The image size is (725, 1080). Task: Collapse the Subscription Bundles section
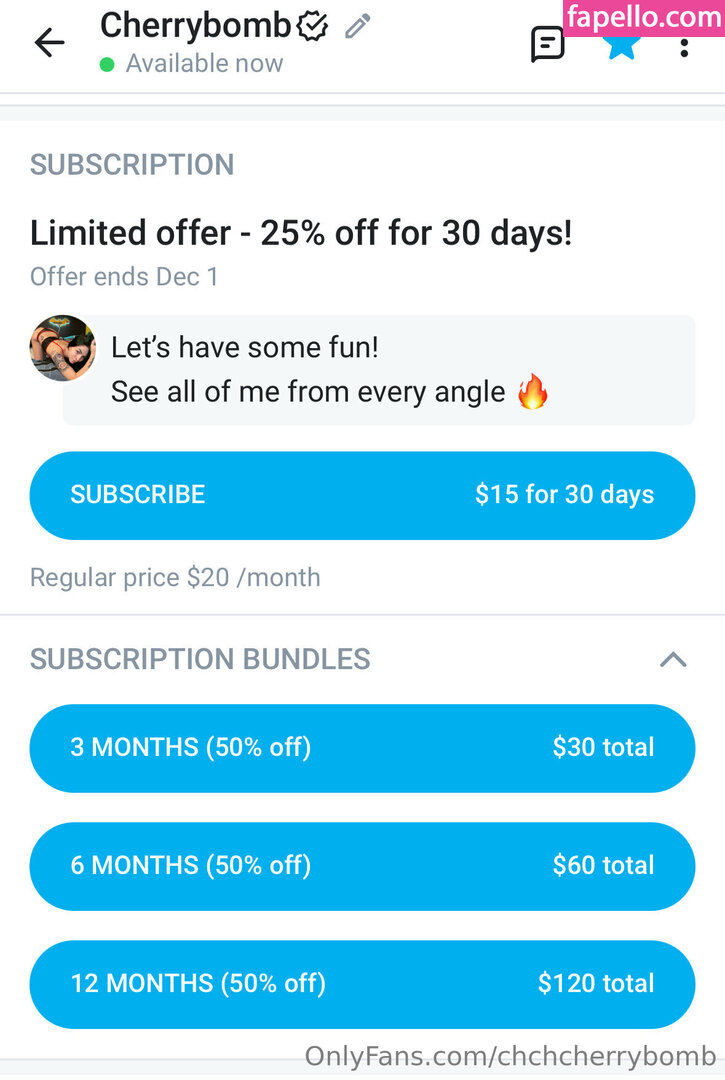pos(673,659)
